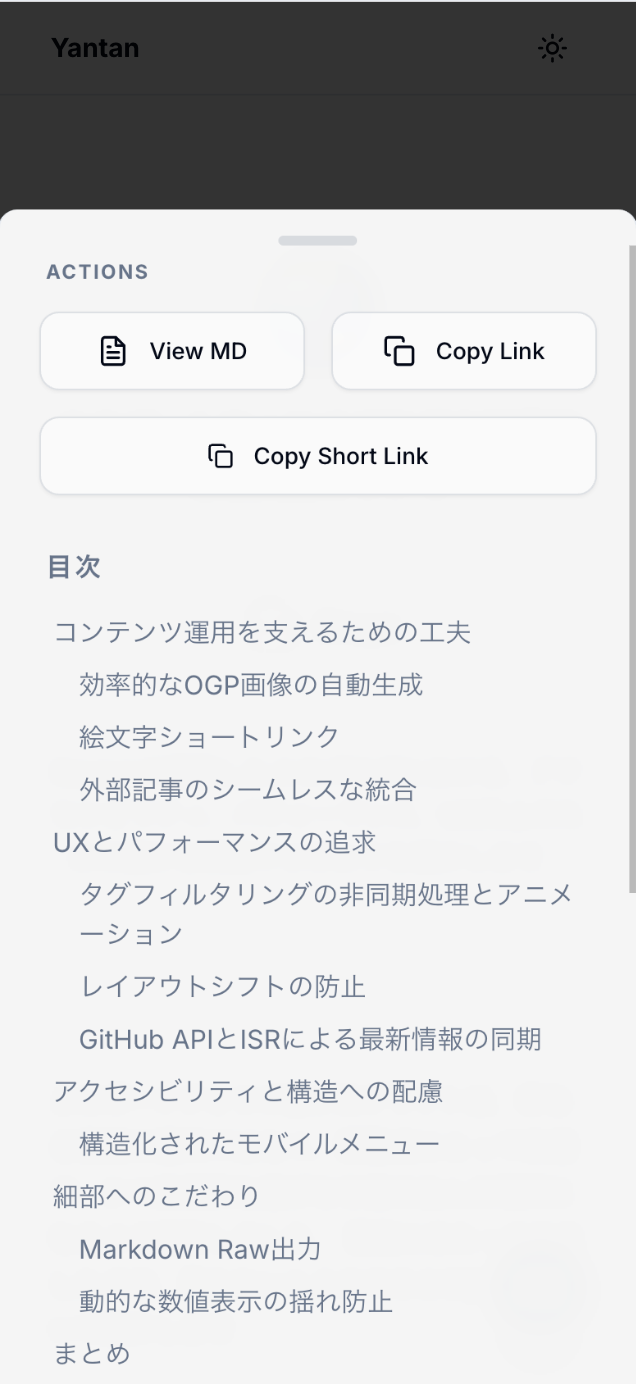Select GitHub APIとISRによる最新情報の同期
Image resolution: width=636 pixels, height=1384 pixels.
point(310,1040)
